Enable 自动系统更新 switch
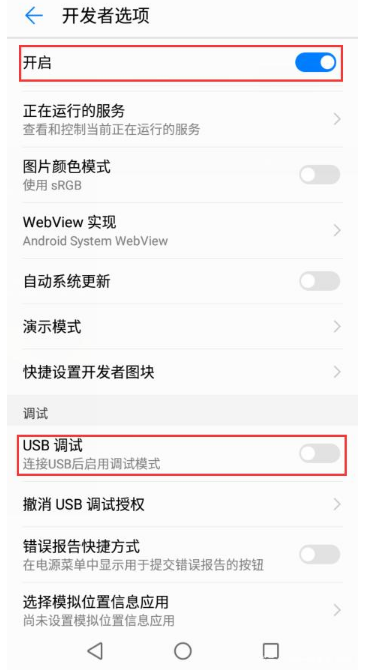370x672 pixels. [319, 282]
